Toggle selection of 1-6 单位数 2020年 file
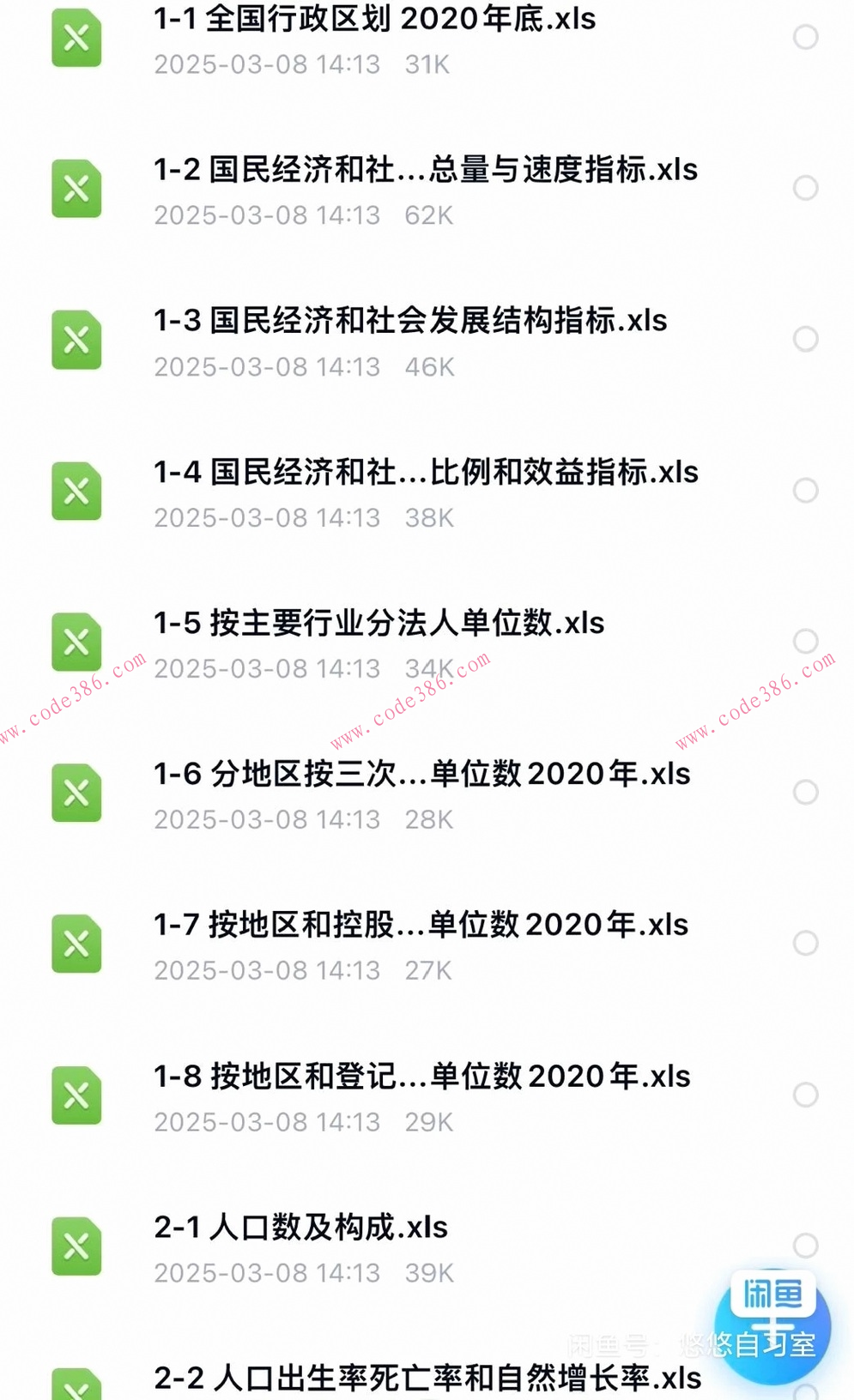 click(806, 793)
